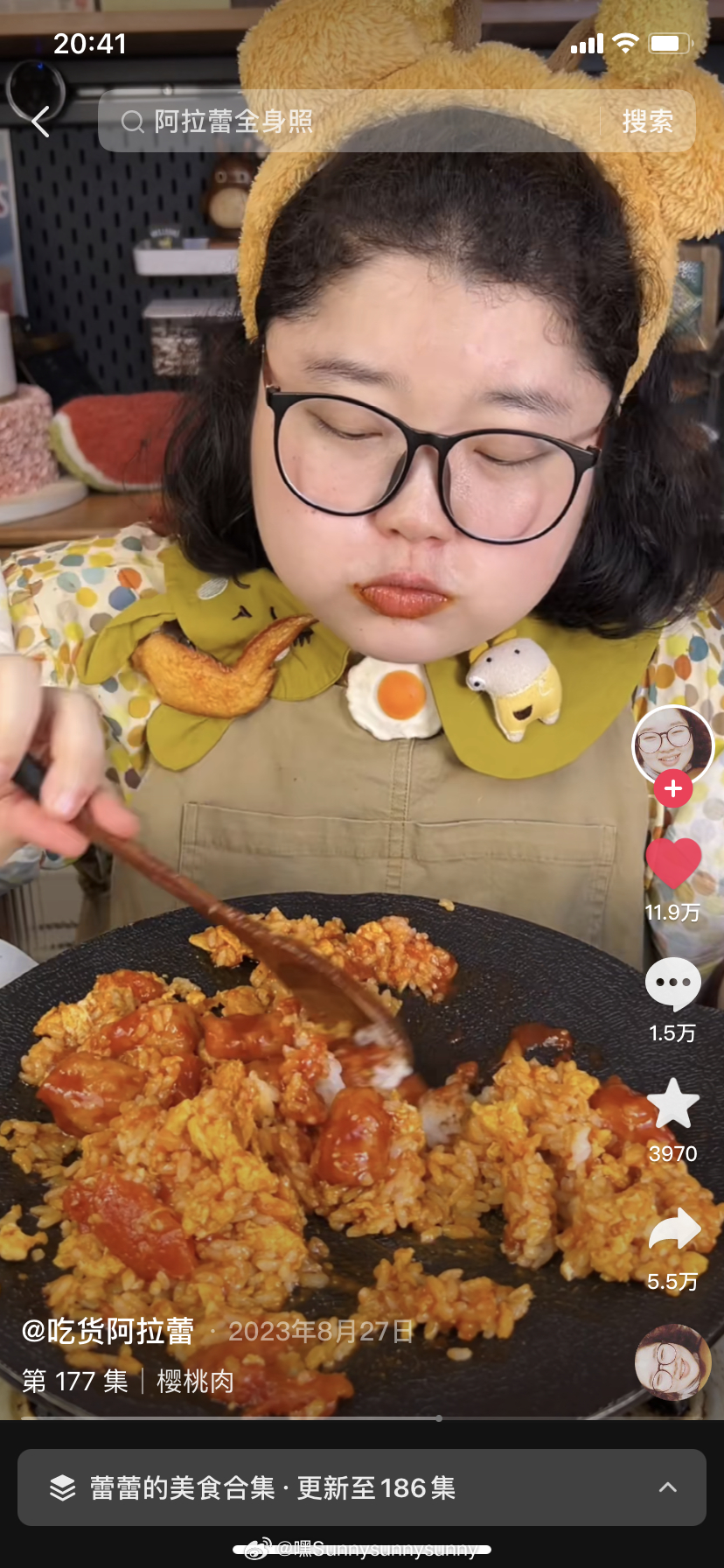
Task: Like the video with the heart
Action: coord(672,864)
